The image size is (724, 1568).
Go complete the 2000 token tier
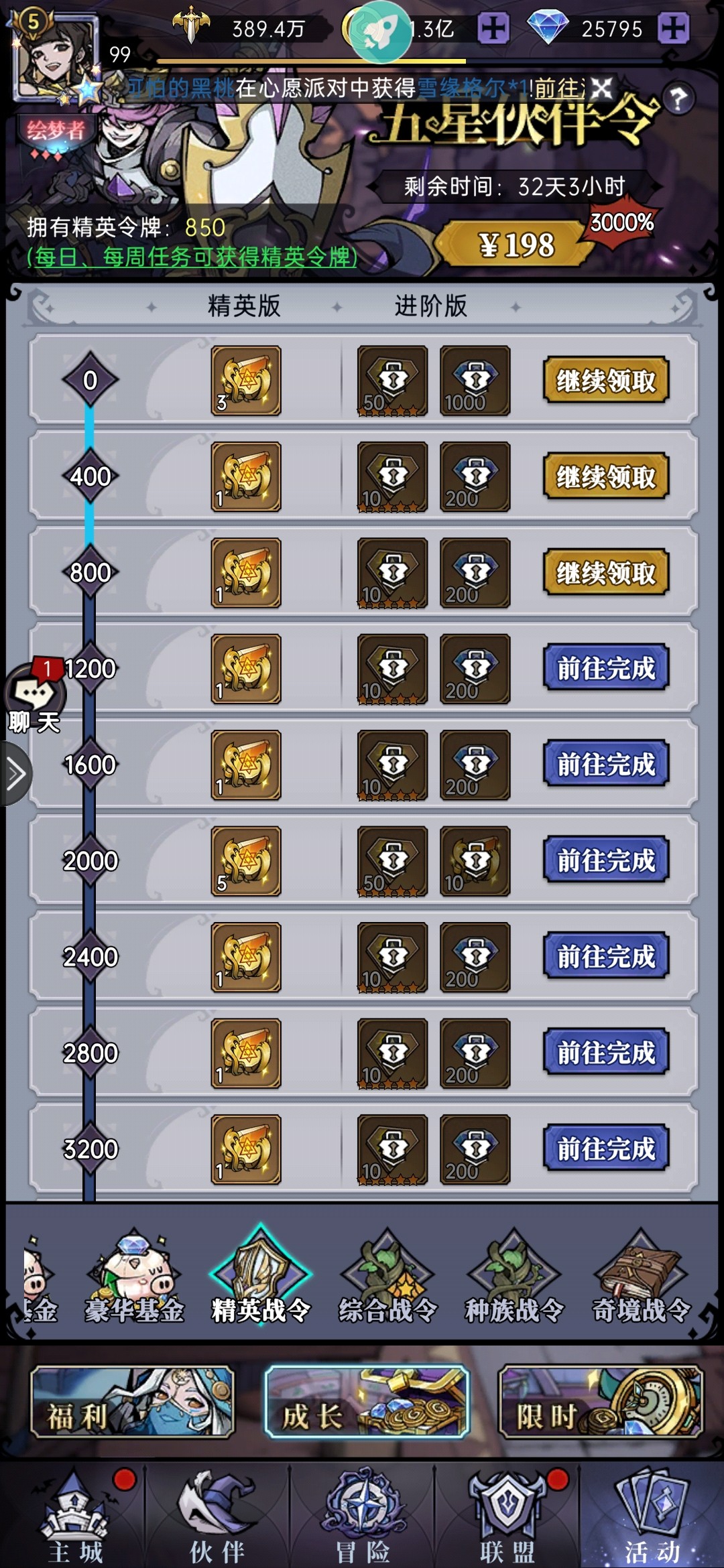(605, 860)
